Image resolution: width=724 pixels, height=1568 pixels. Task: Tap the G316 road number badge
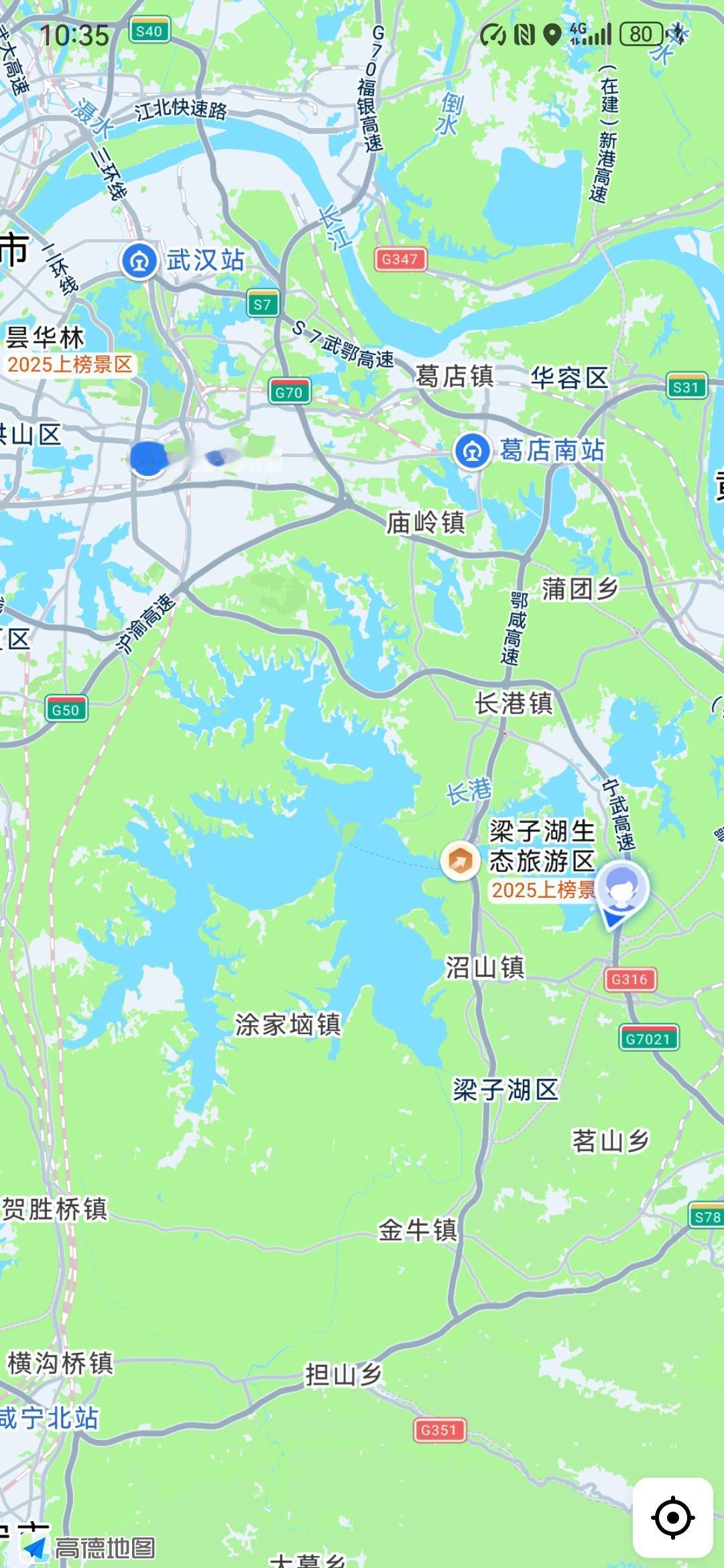631,979
